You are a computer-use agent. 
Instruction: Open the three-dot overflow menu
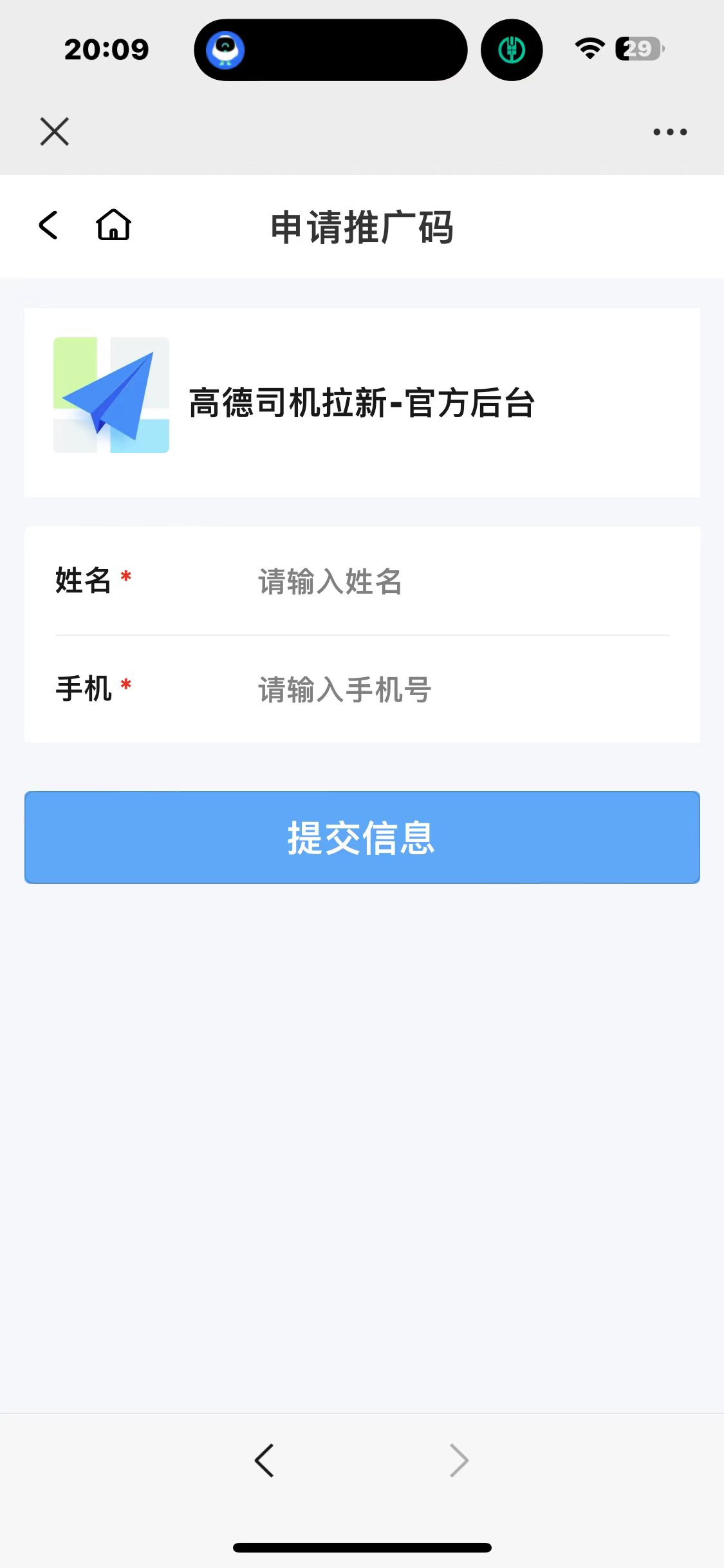click(670, 132)
